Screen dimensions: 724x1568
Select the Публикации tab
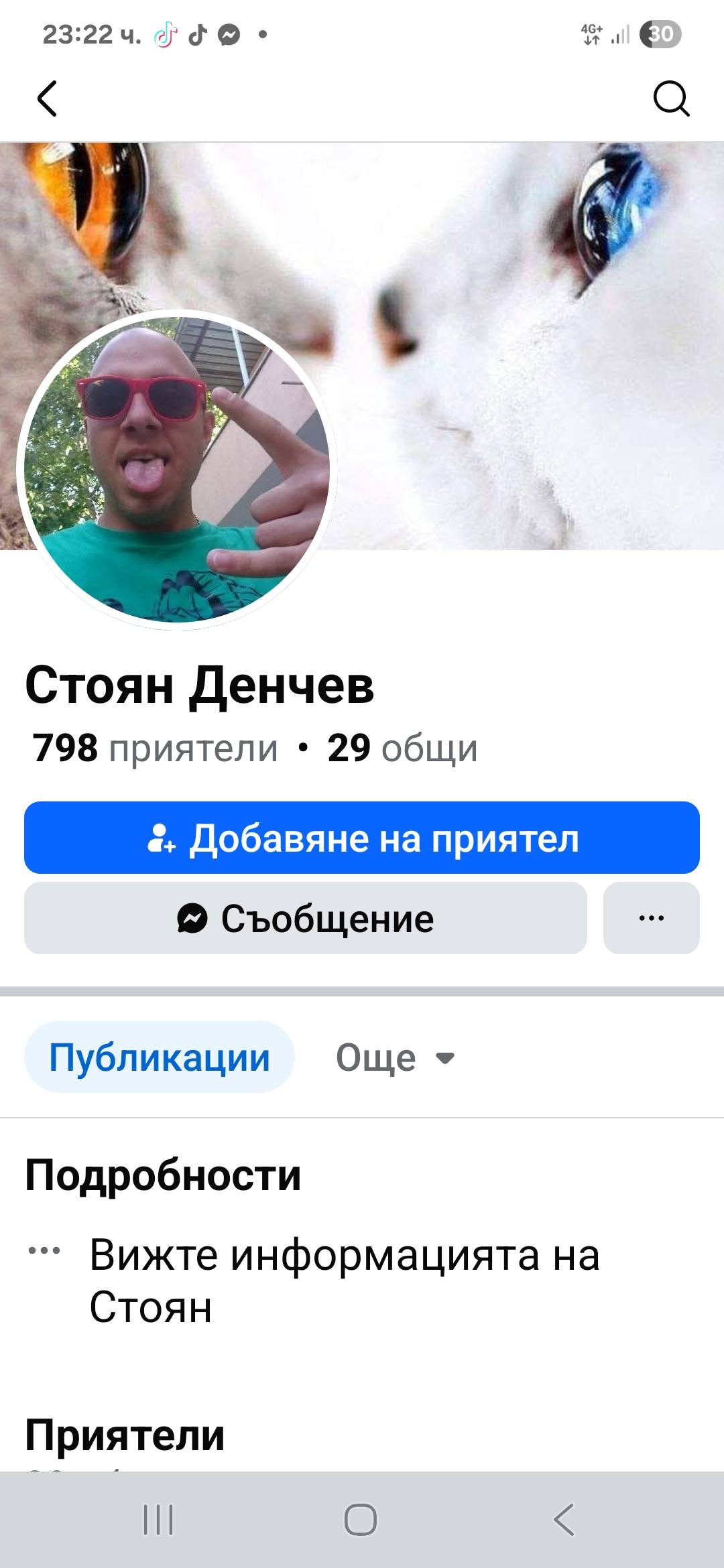(x=160, y=1057)
